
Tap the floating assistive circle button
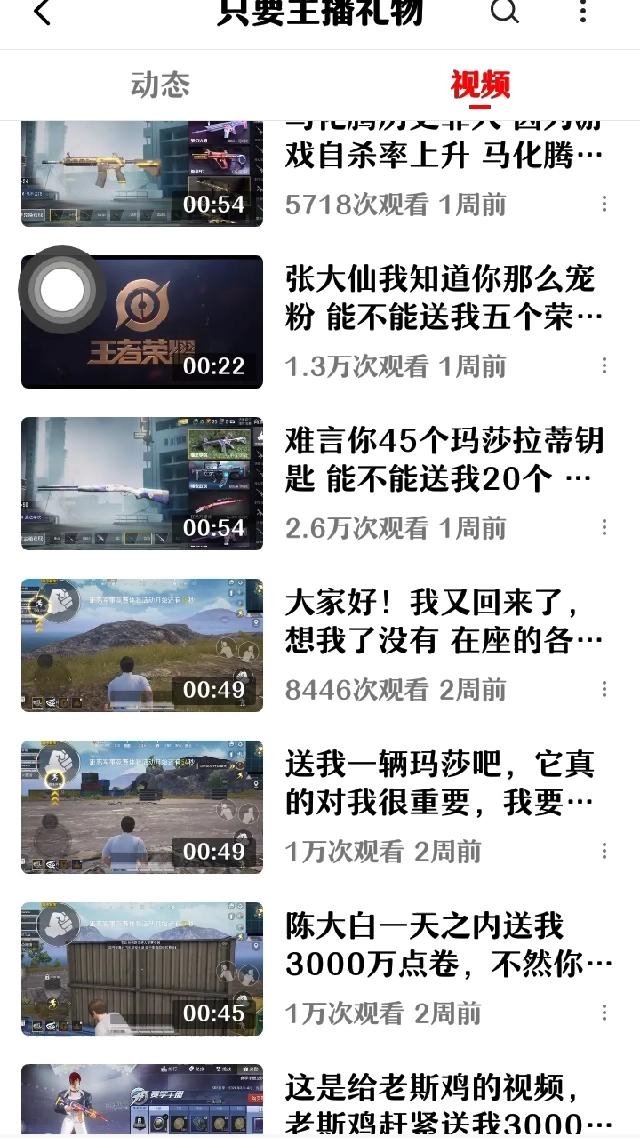[x=62, y=290]
